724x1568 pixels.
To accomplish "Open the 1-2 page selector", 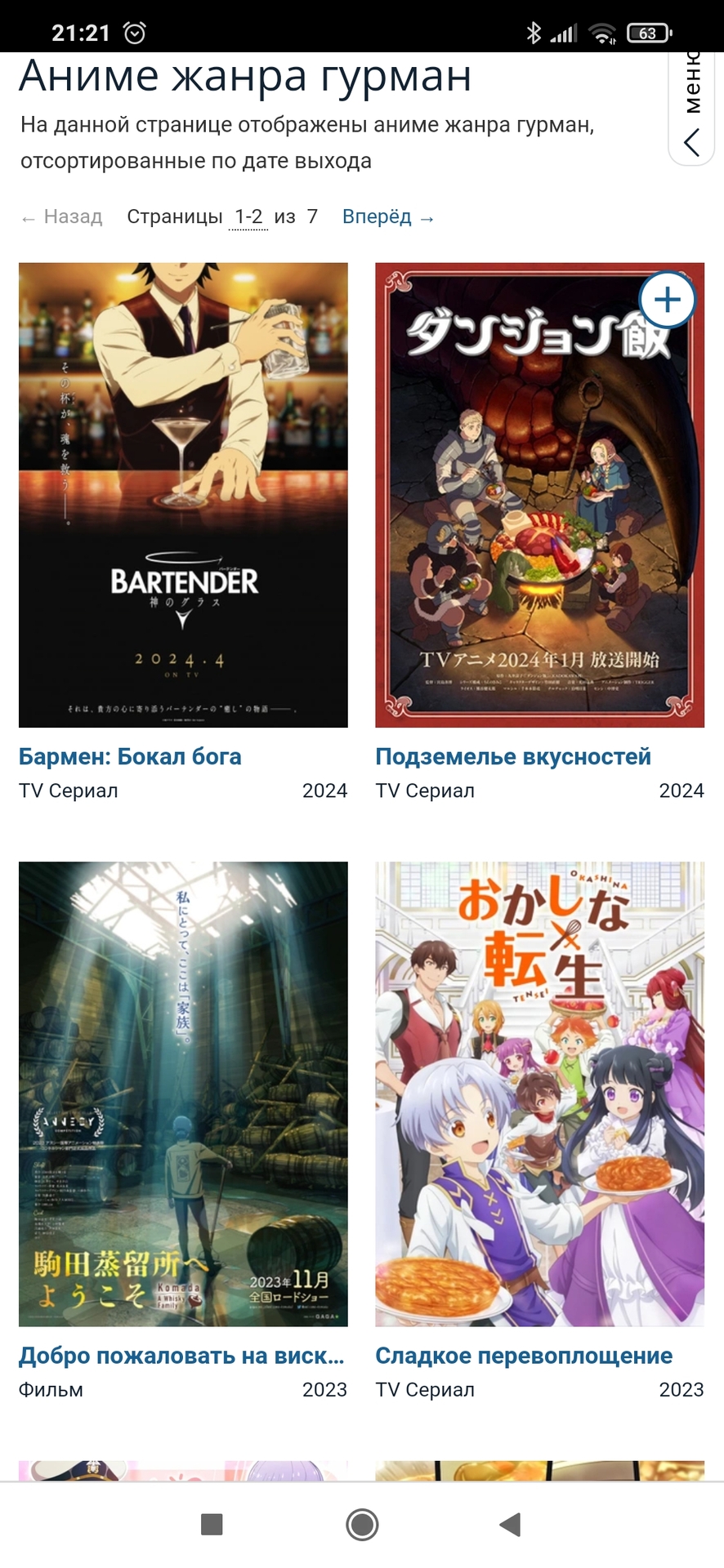I will (248, 217).
